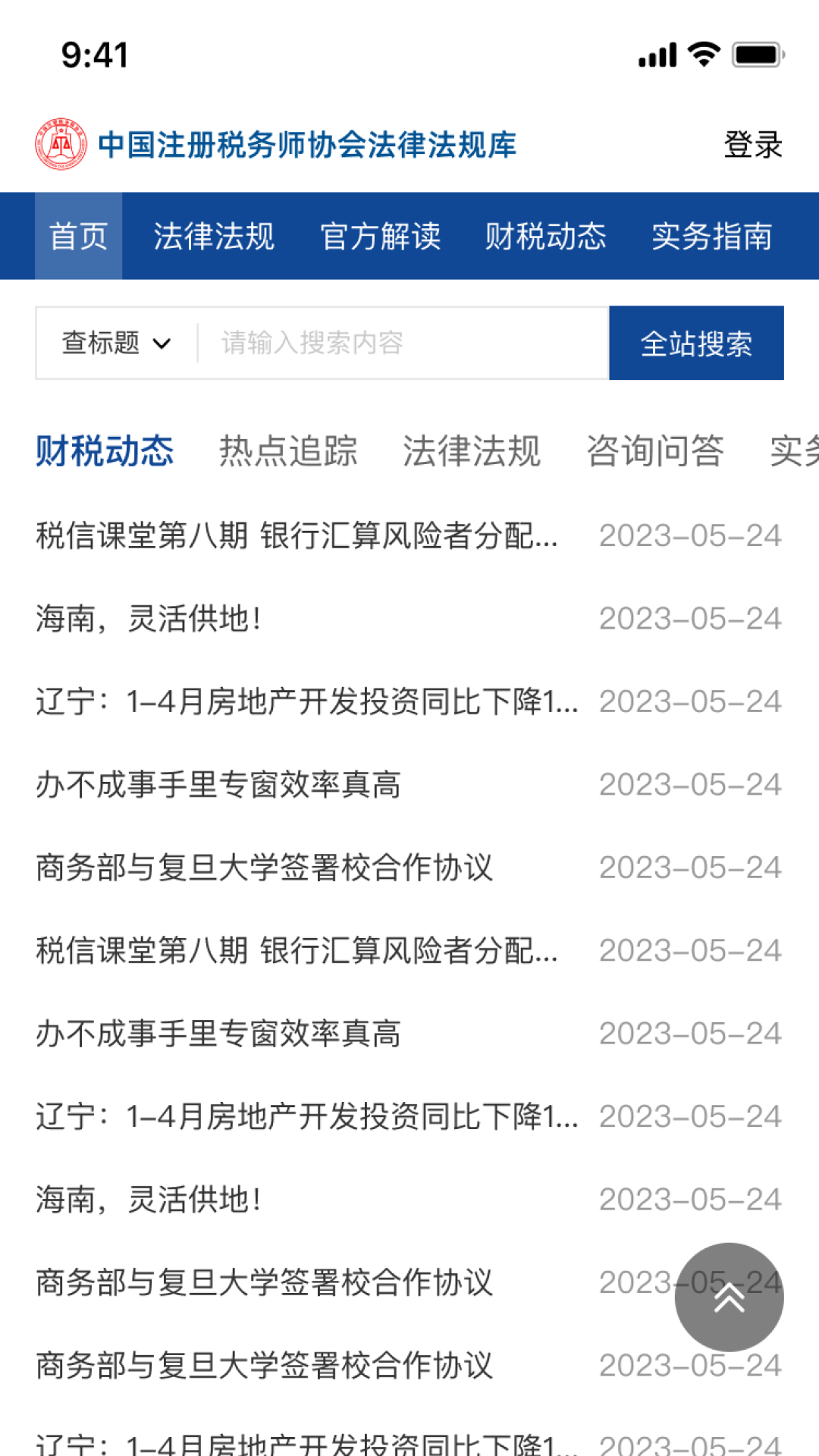Click the association logo icon

(59, 143)
